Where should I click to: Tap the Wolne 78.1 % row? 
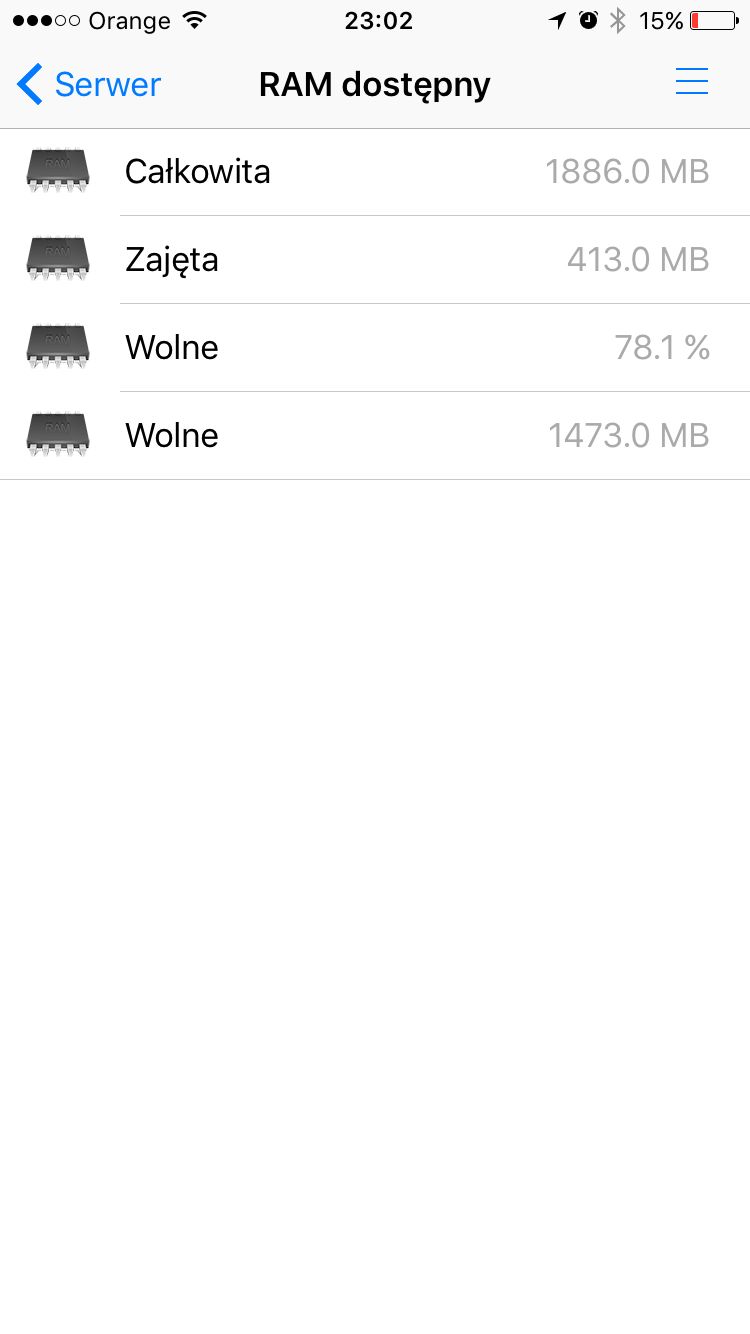coord(375,348)
